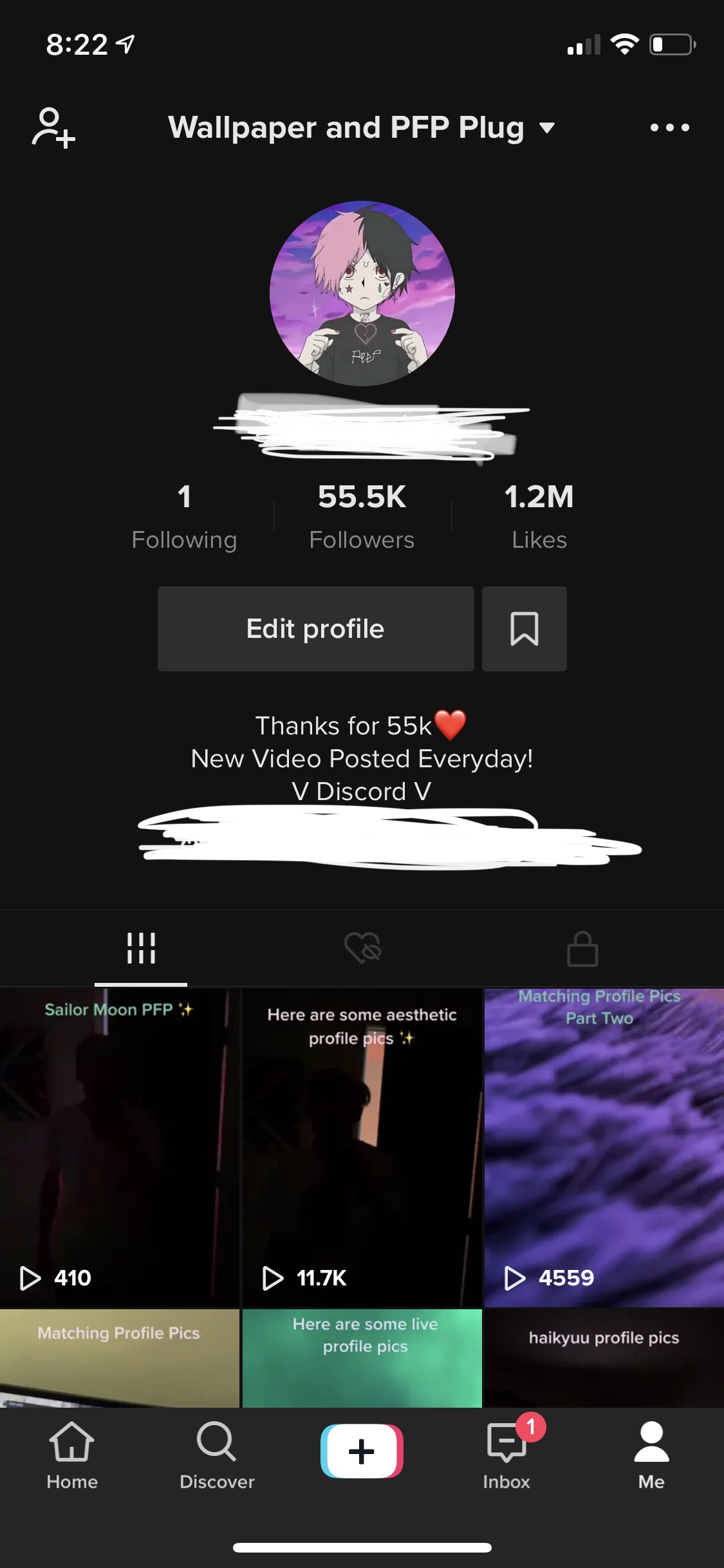
Task: Open the haikyuu profile pics video
Action: (604, 1358)
